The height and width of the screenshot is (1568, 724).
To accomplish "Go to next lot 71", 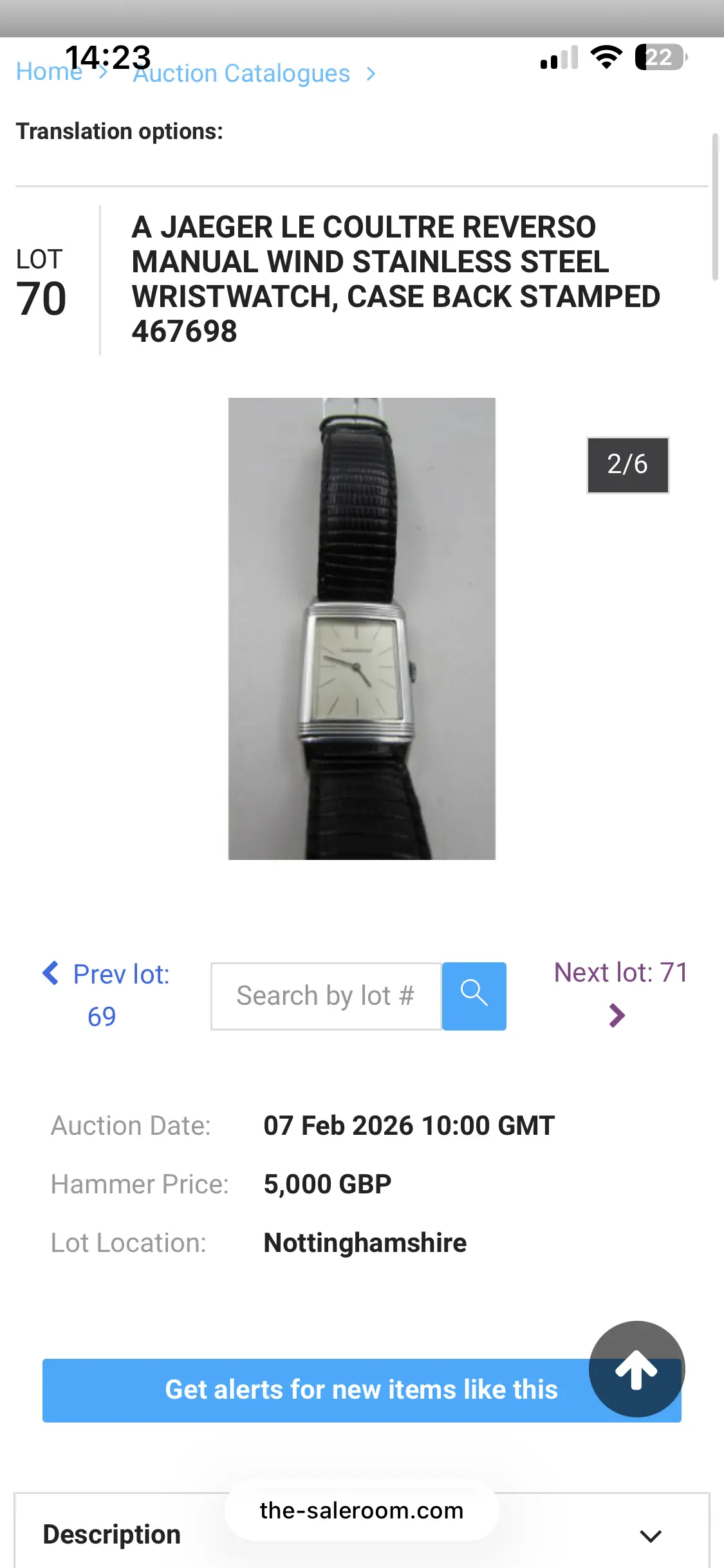I will (620, 991).
